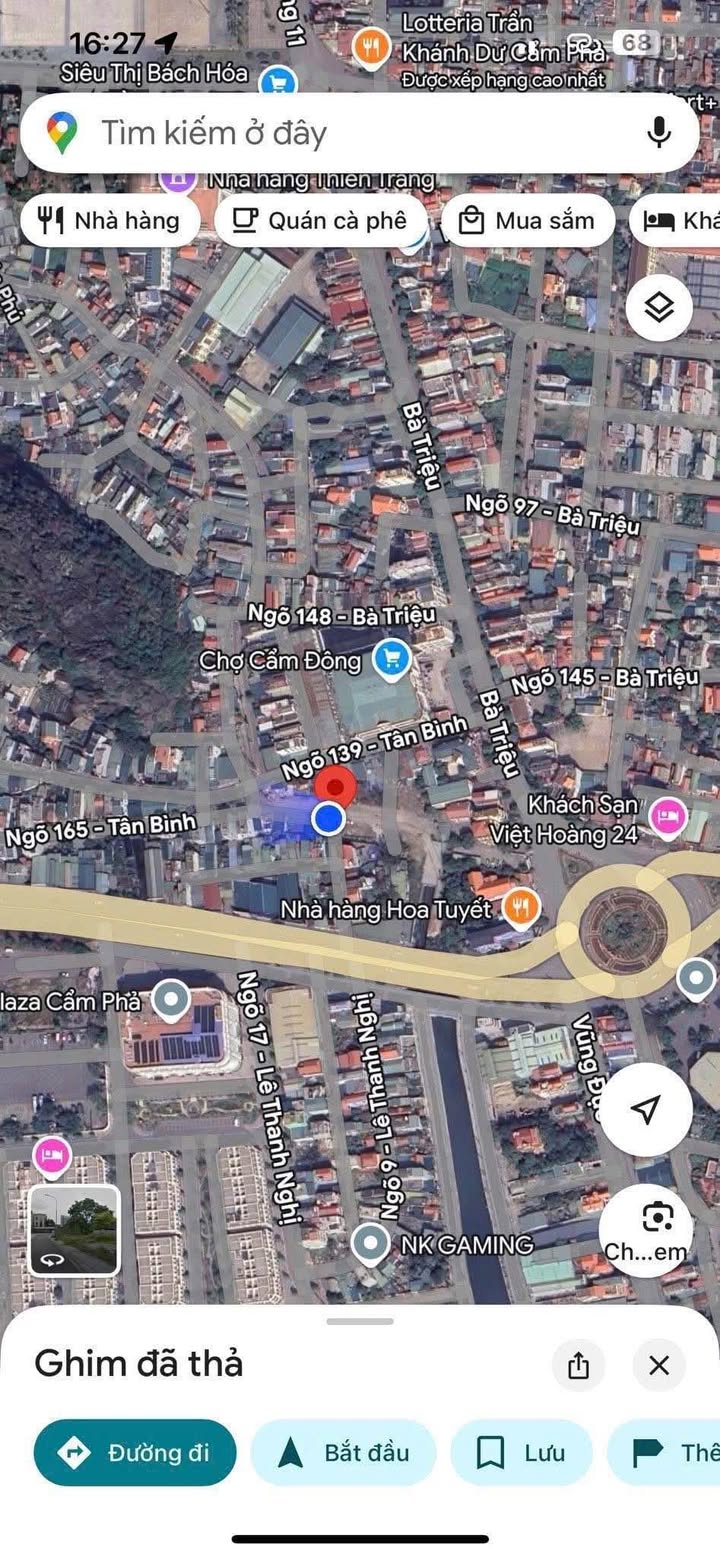Select the NK GAMING place pin
This screenshot has height=1557, width=720.
coord(372,1246)
